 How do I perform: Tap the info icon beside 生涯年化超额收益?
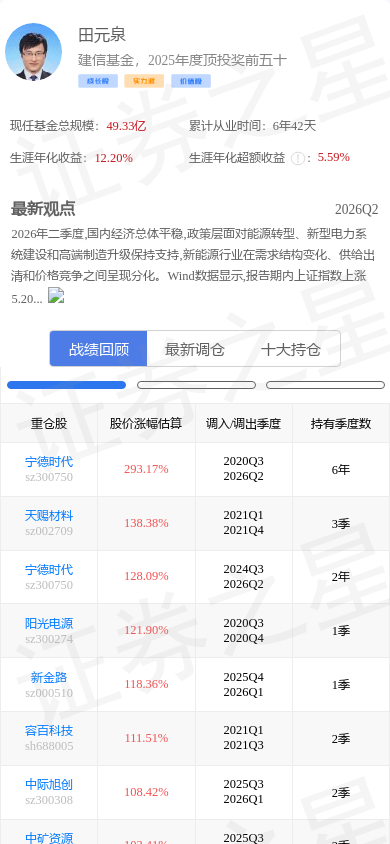(x=297, y=158)
